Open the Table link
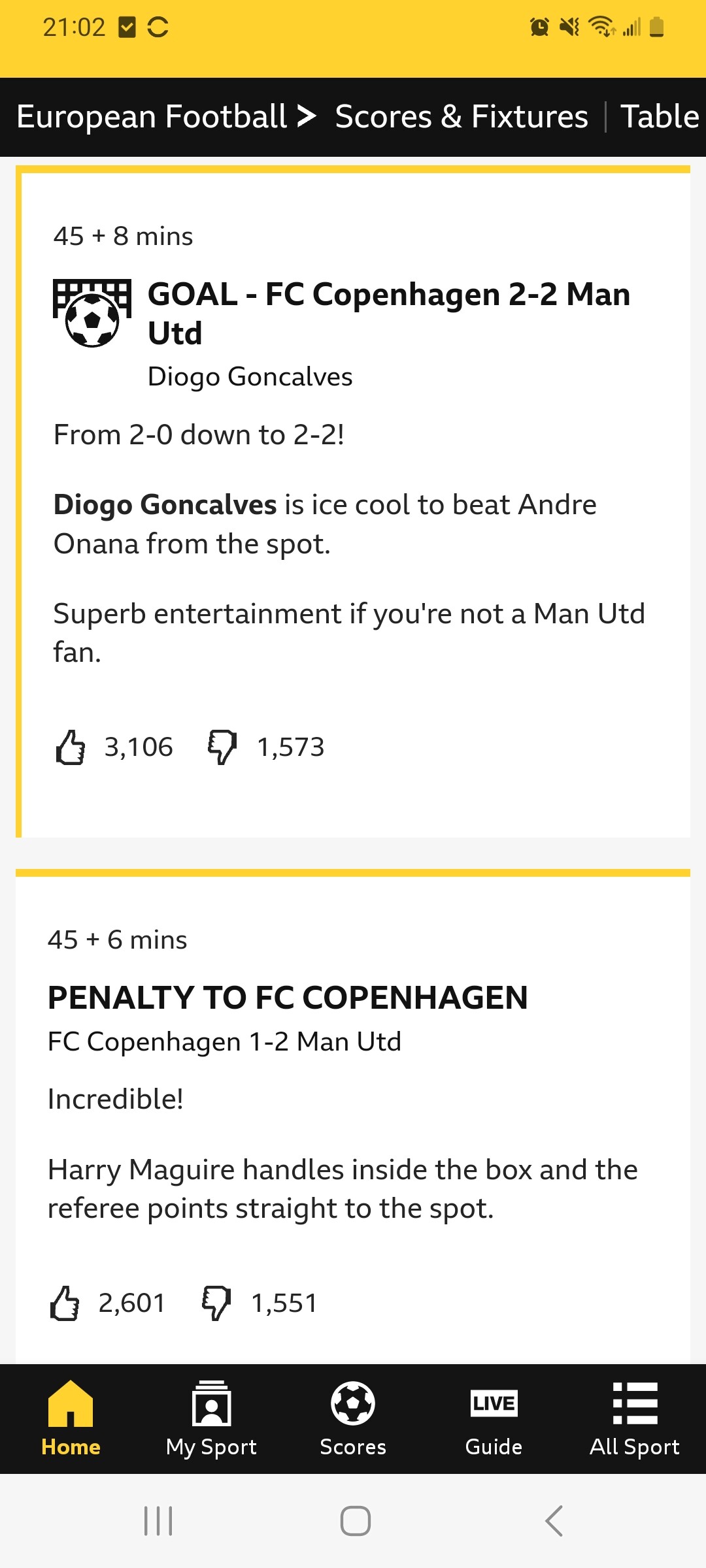 tap(660, 117)
